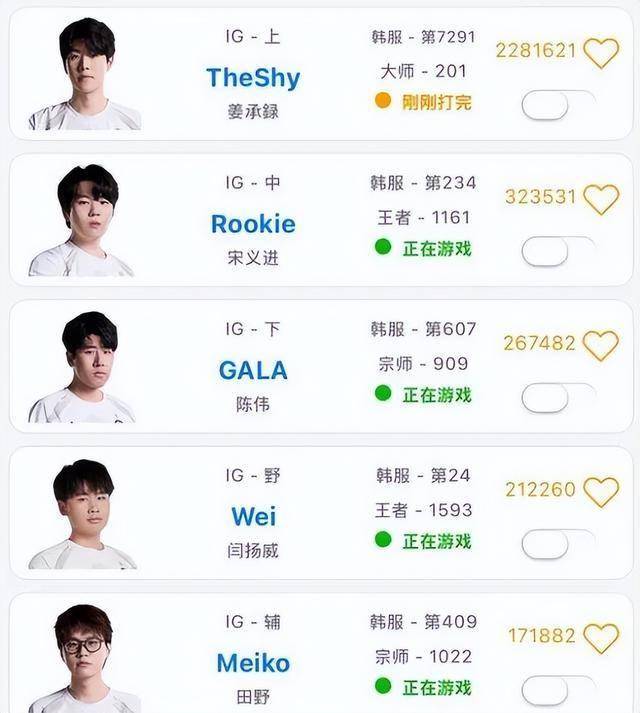Viewport: 640px width, 713px height.
Task: Like Meiko with the heart icon
Action: coord(601,637)
